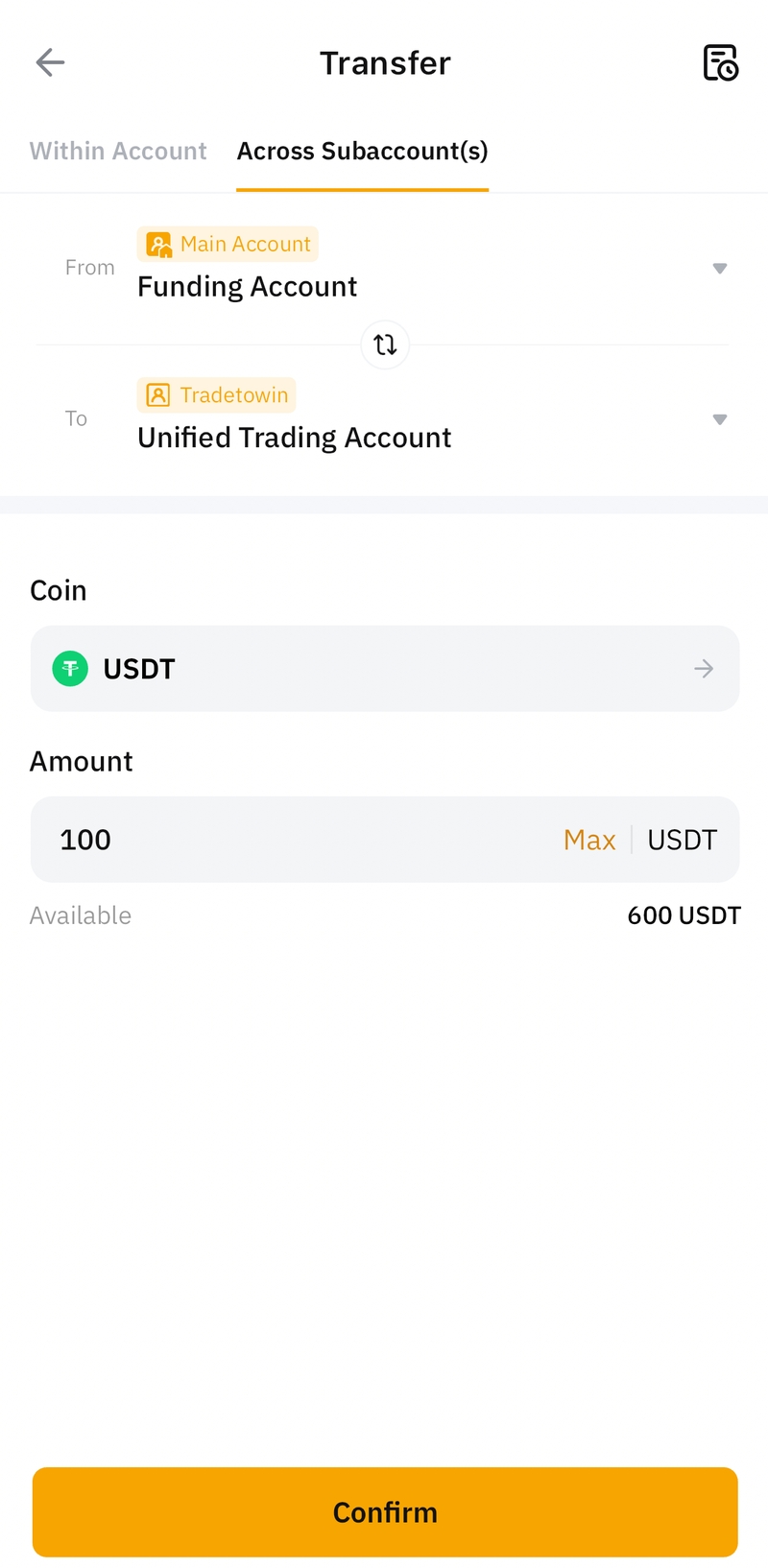This screenshot has width=768, height=1568.
Task: Click the green Tether coin logo
Action: pyautogui.click(x=69, y=668)
